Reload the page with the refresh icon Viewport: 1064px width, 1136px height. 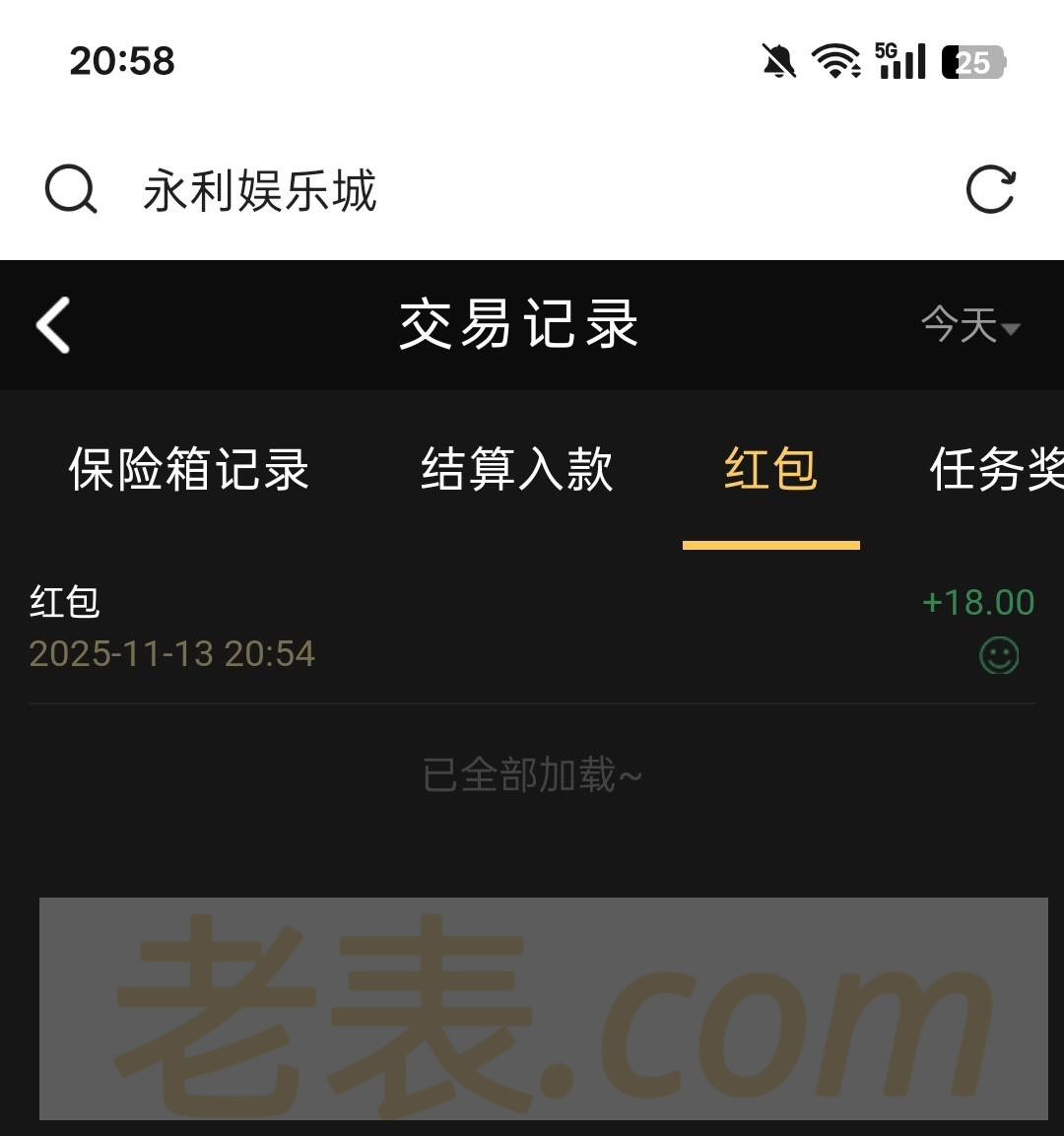(990, 190)
